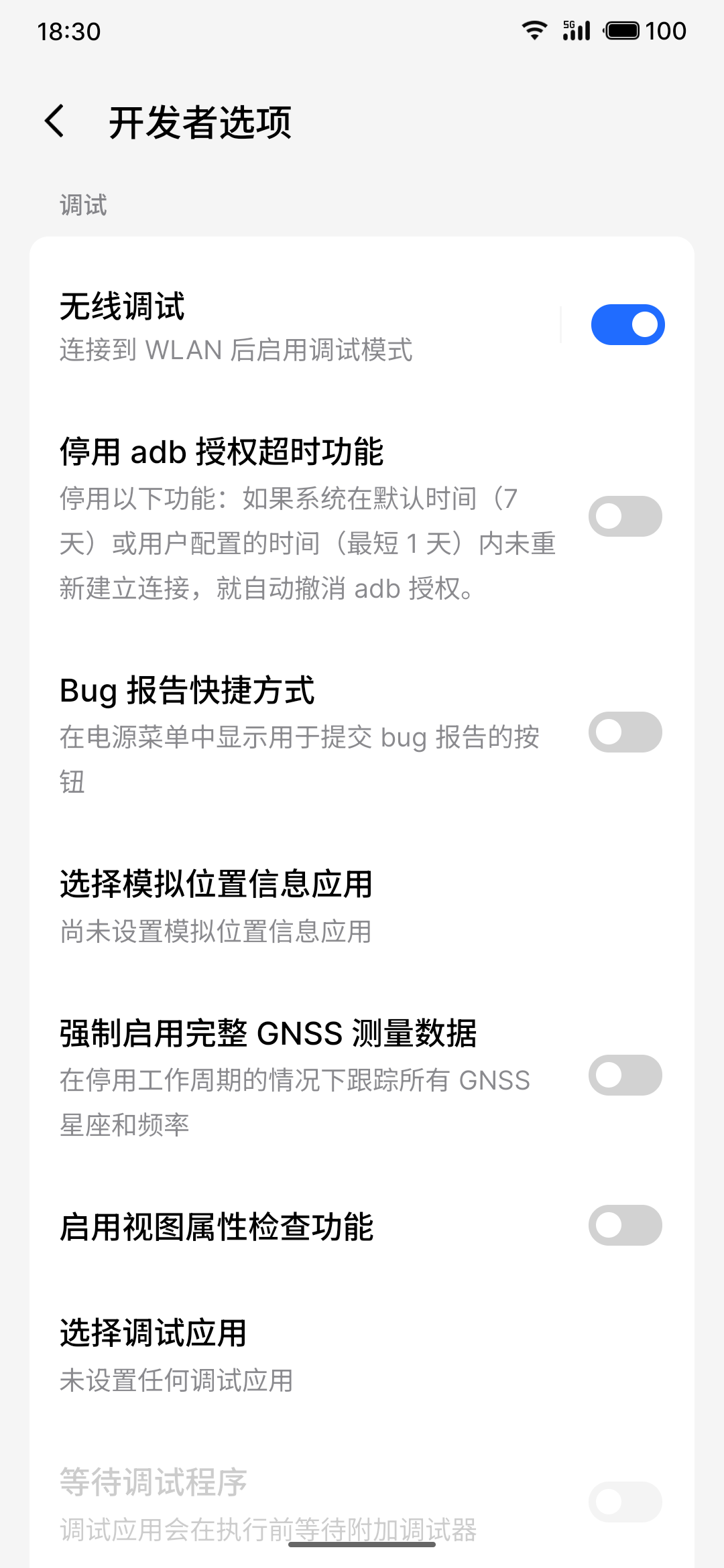Enable 停用 adb 授权超时功能
Screen dimensions: 724x1568
[625, 517]
